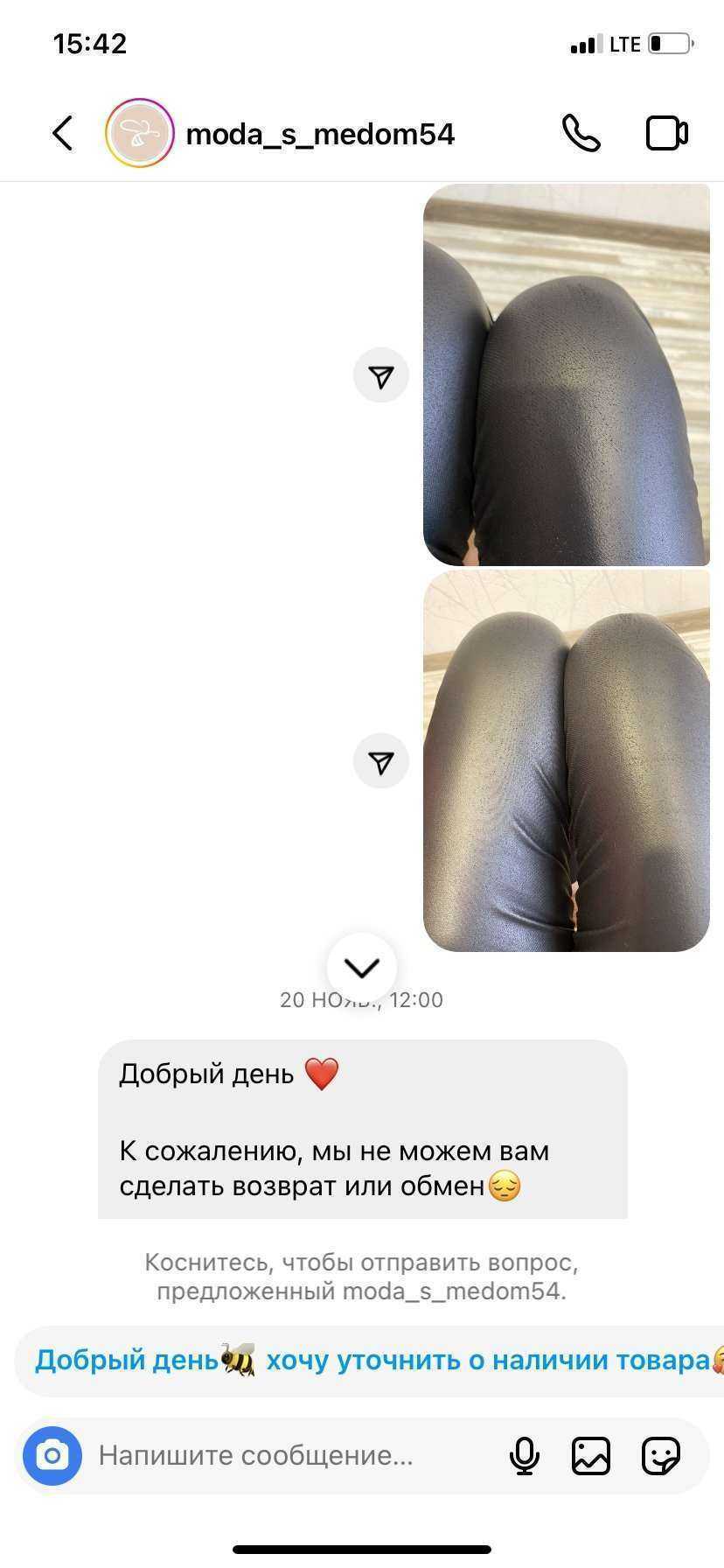The image size is (724, 1568).
Task: Forward the second photo via share icon
Action: click(381, 761)
